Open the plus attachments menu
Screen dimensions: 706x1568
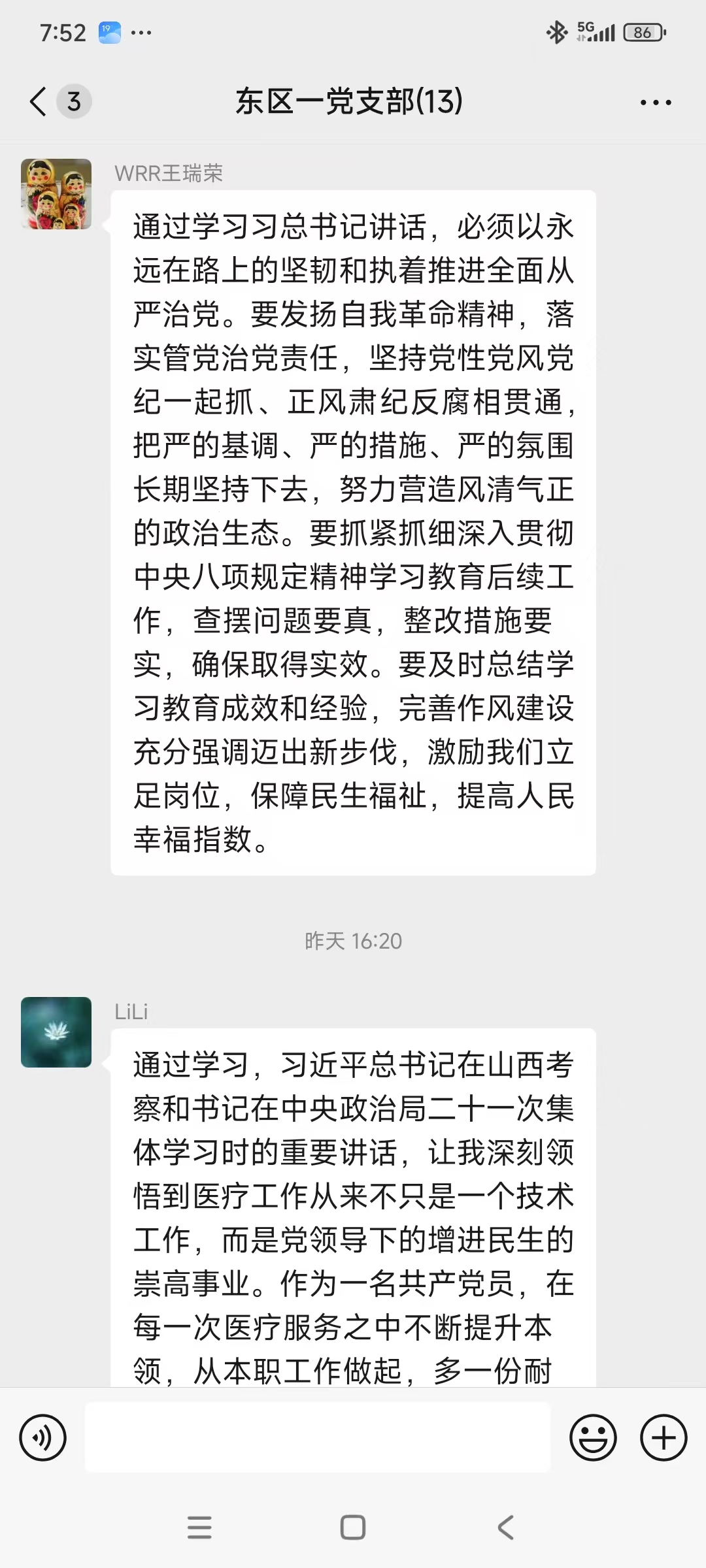[664, 1437]
